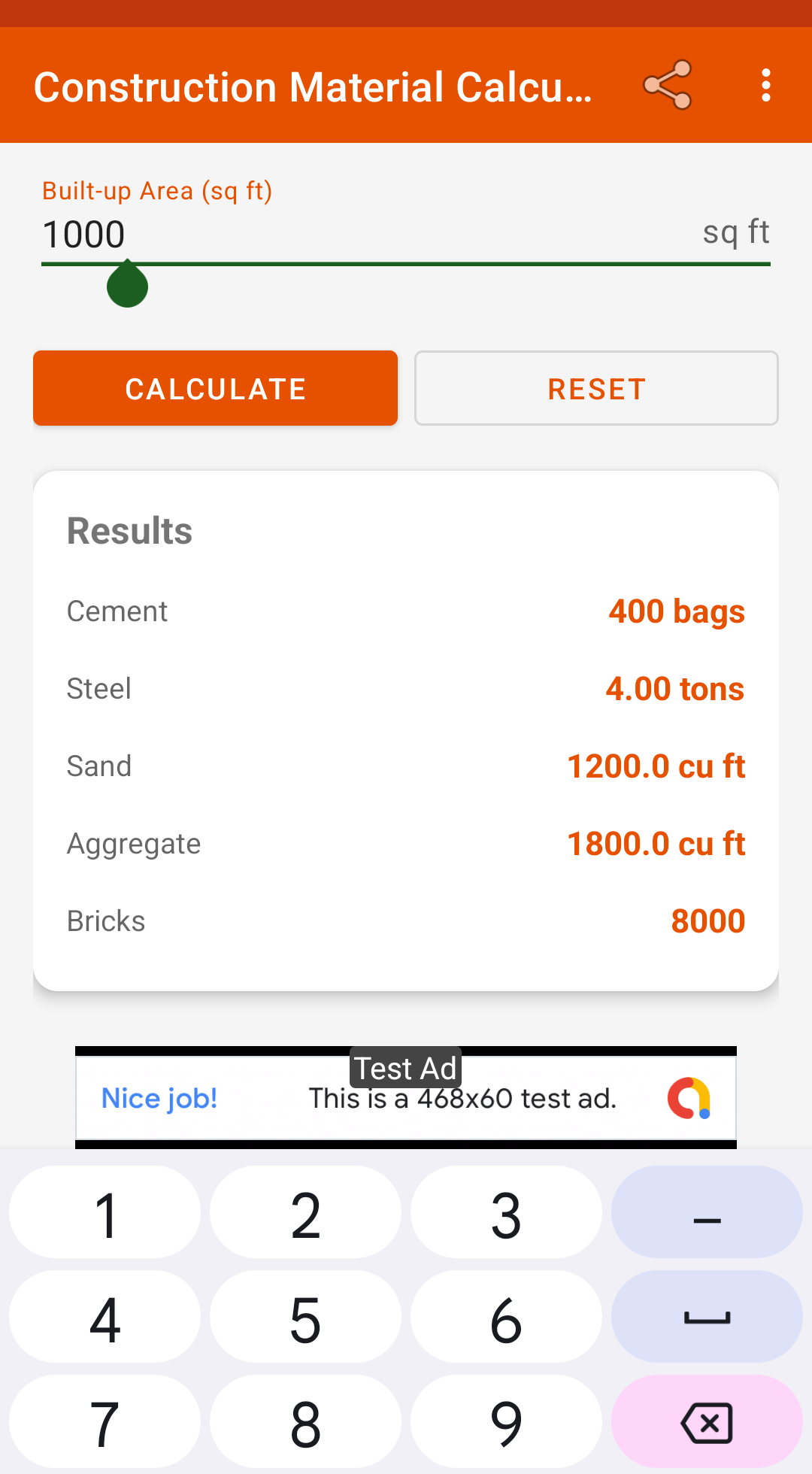Screen dimensions: 812x1474
Task: Open the Nice job! ad link
Action: (159, 1098)
